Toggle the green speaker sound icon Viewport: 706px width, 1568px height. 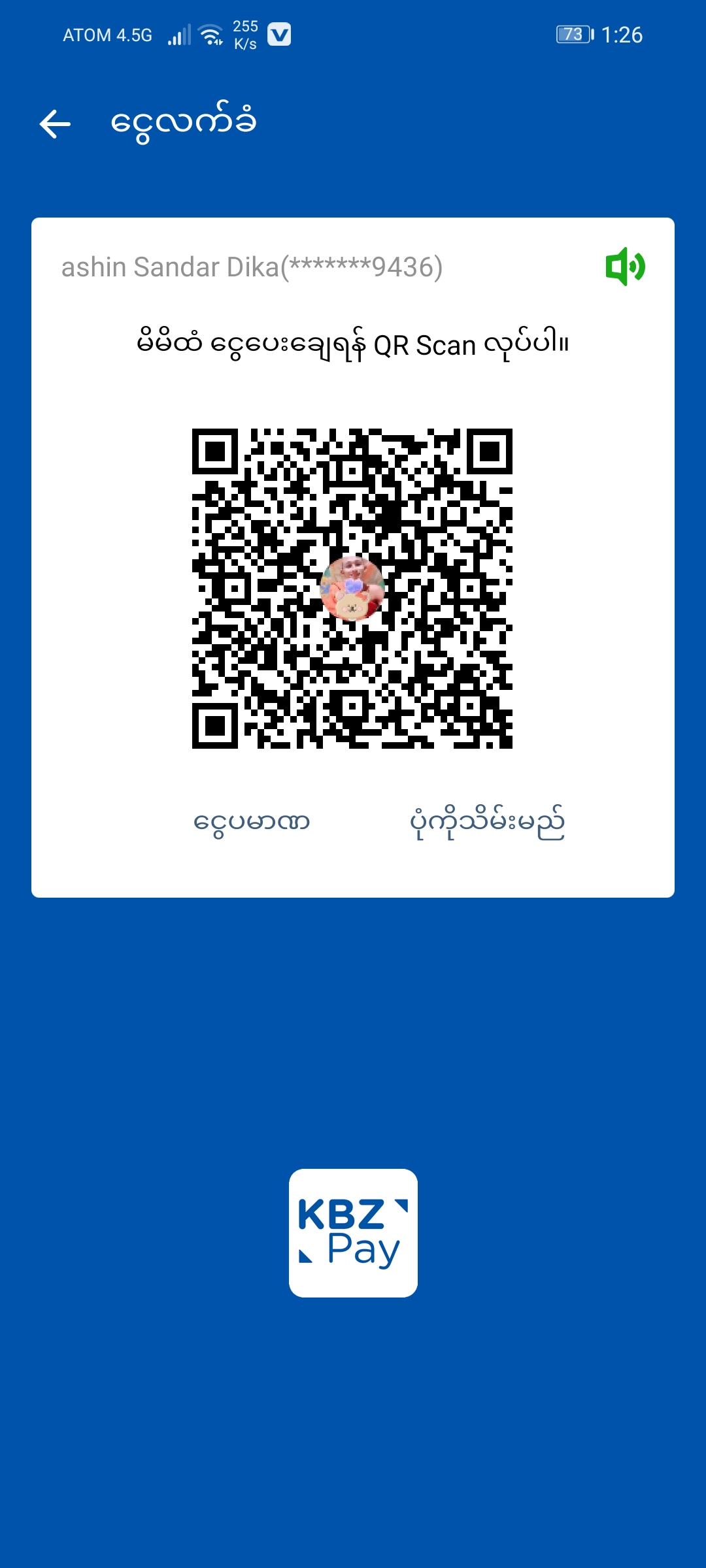625,267
